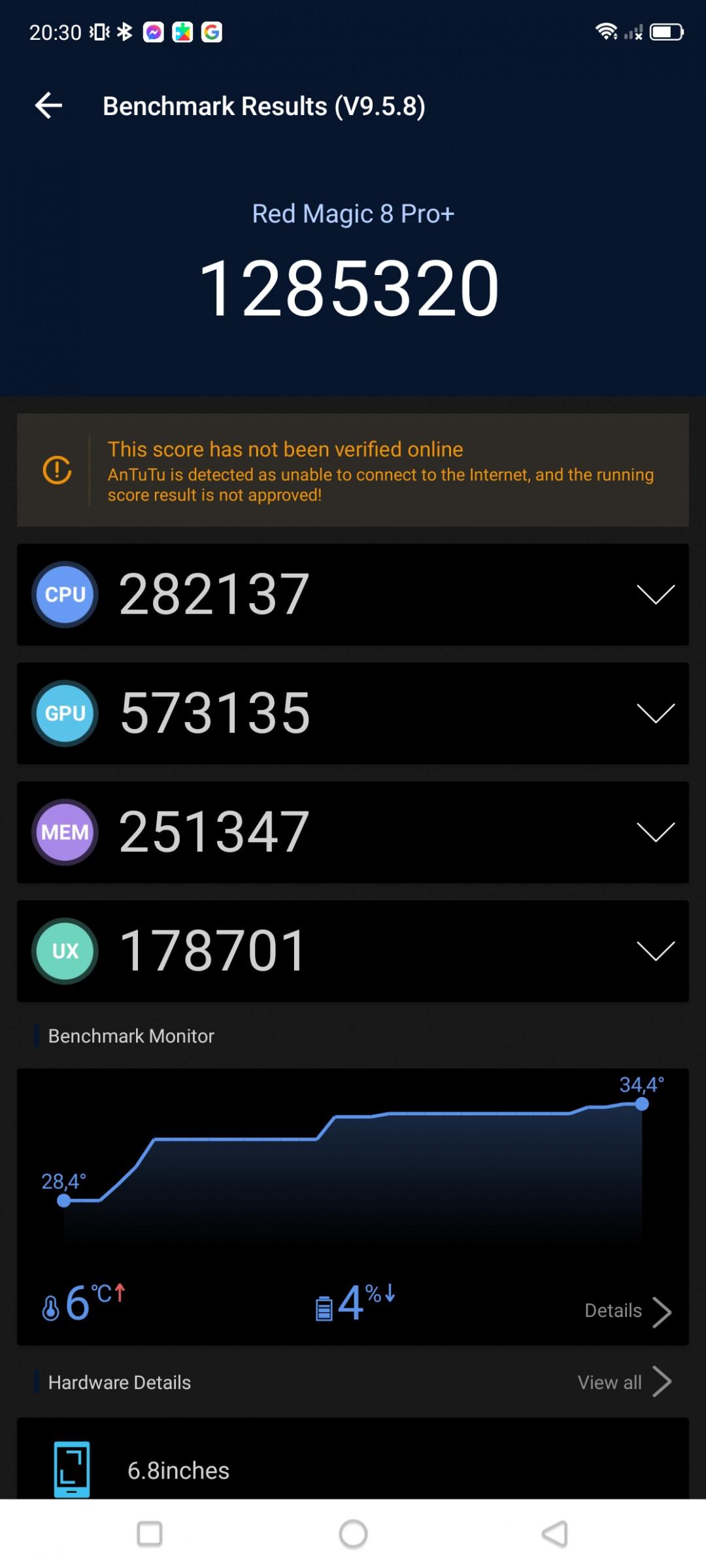Tap the system home button
The width and height of the screenshot is (706, 1568).
click(x=353, y=1533)
